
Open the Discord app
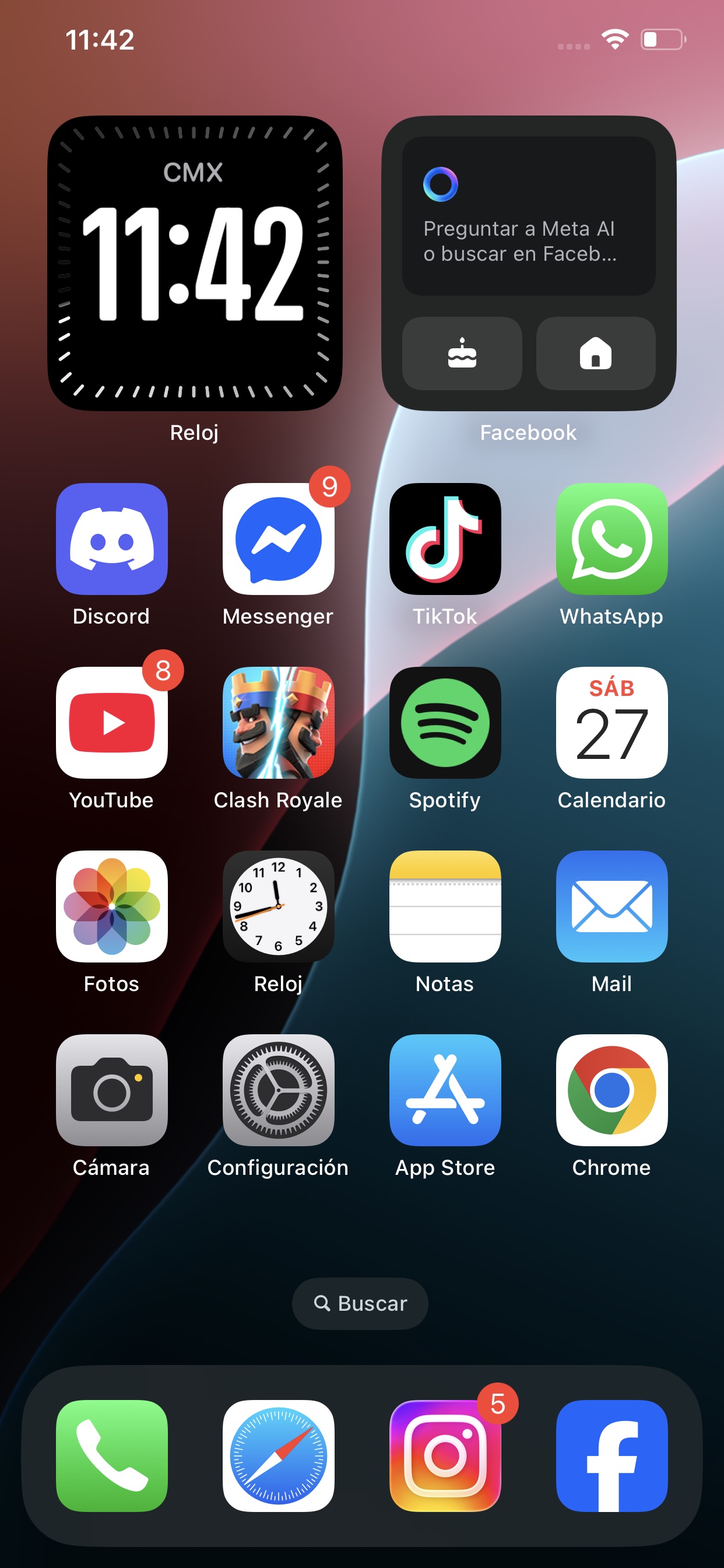tap(111, 538)
